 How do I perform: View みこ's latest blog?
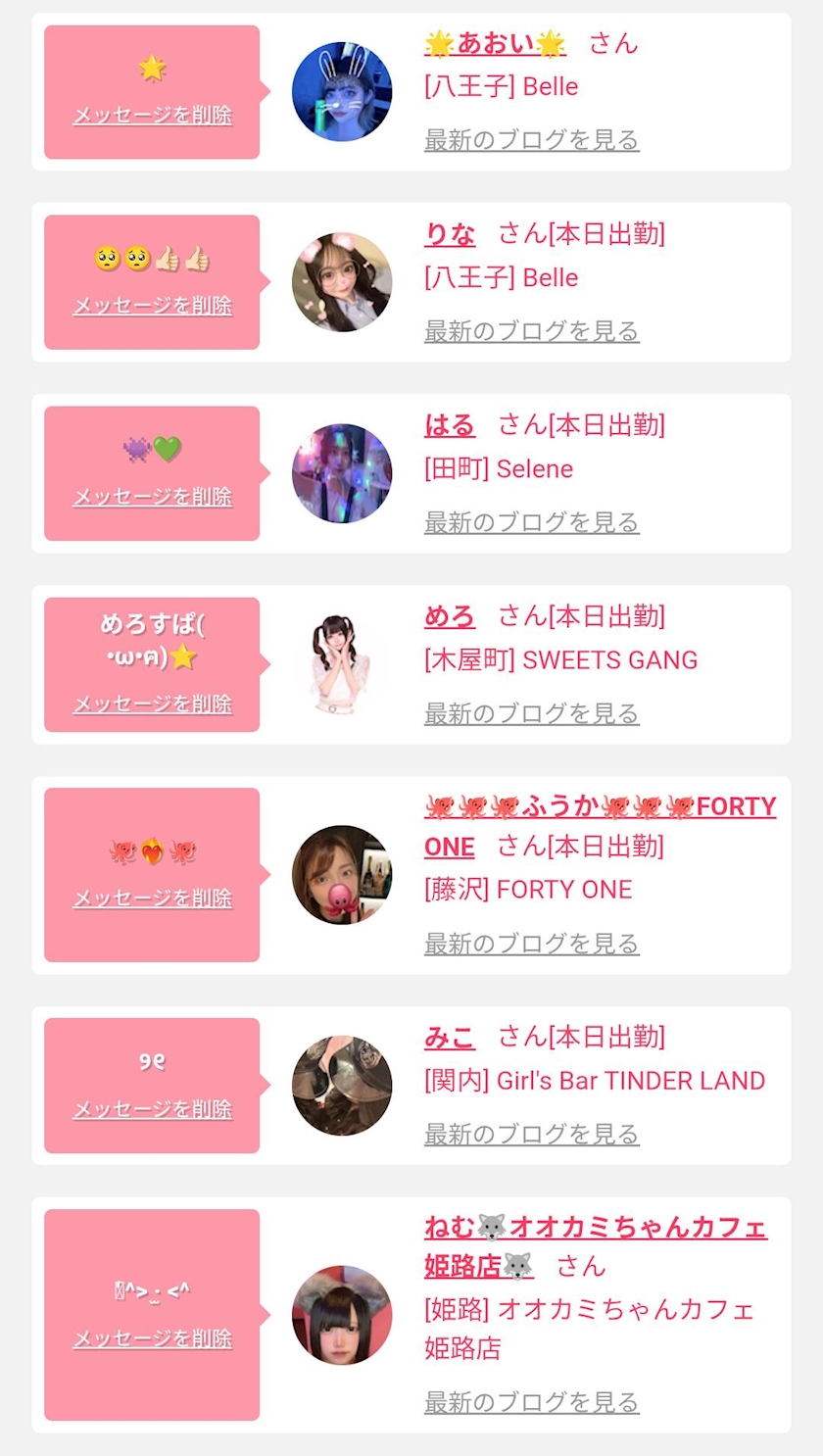tap(531, 1134)
